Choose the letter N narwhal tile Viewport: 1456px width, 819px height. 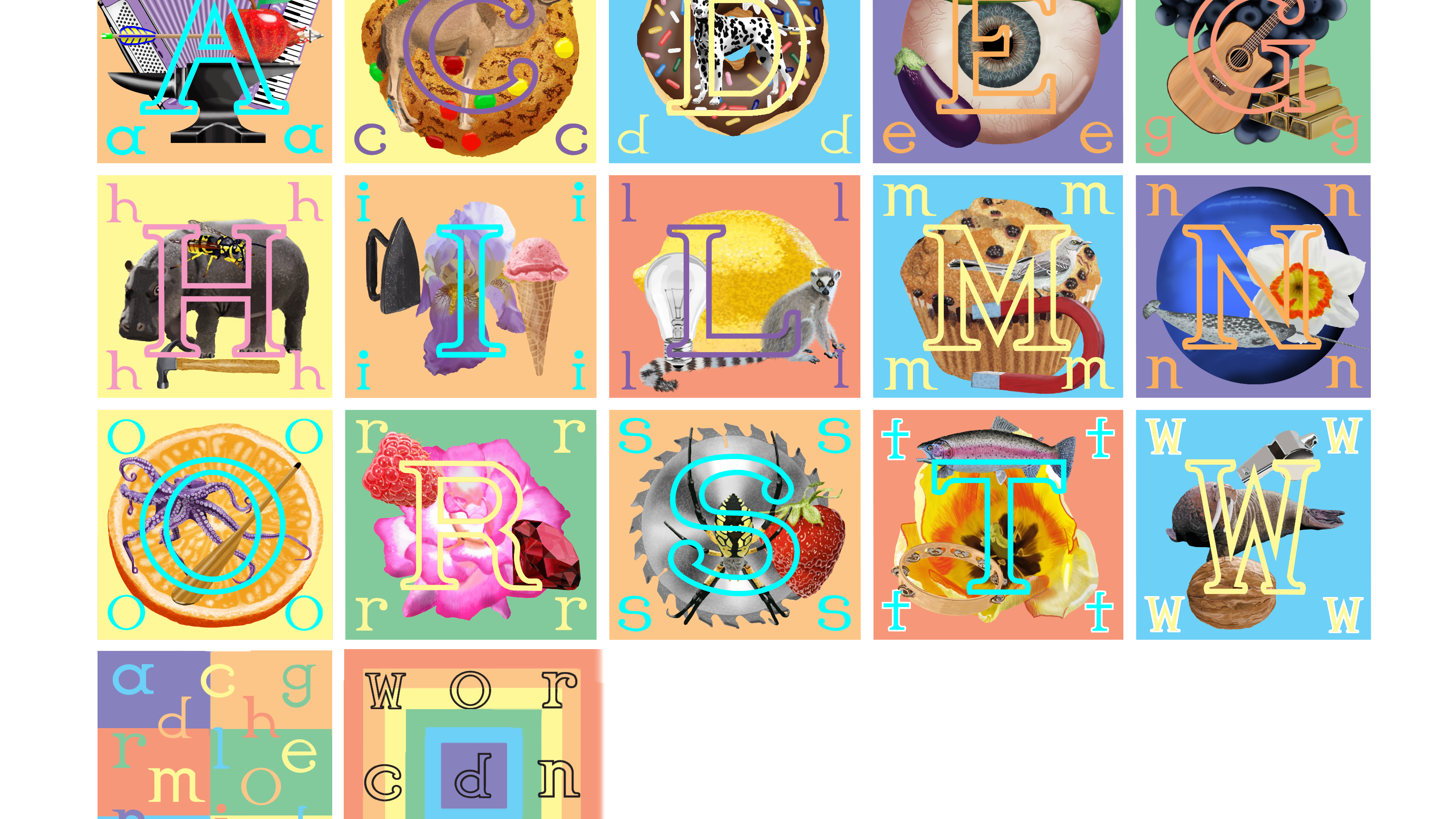pos(1253,286)
